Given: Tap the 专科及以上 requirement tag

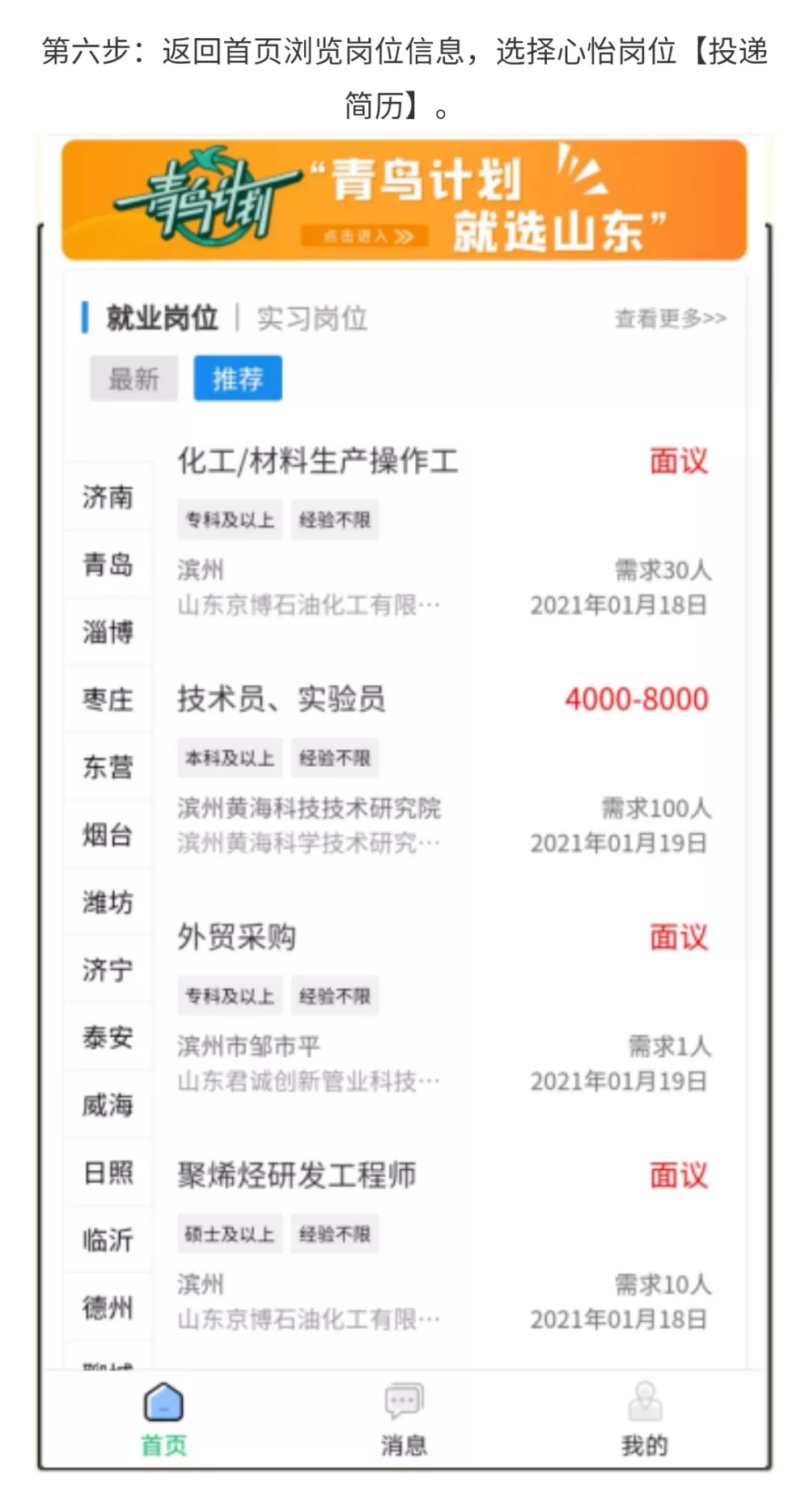Looking at the screenshot, I should tap(229, 520).
